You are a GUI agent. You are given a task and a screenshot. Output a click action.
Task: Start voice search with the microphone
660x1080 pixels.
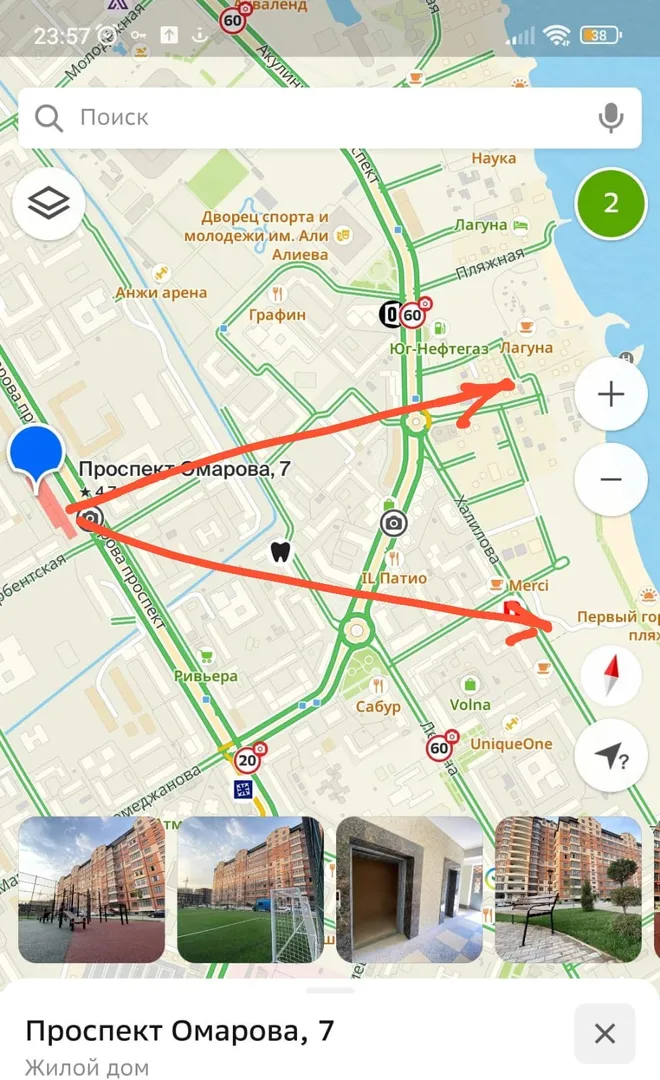[x=611, y=118]
